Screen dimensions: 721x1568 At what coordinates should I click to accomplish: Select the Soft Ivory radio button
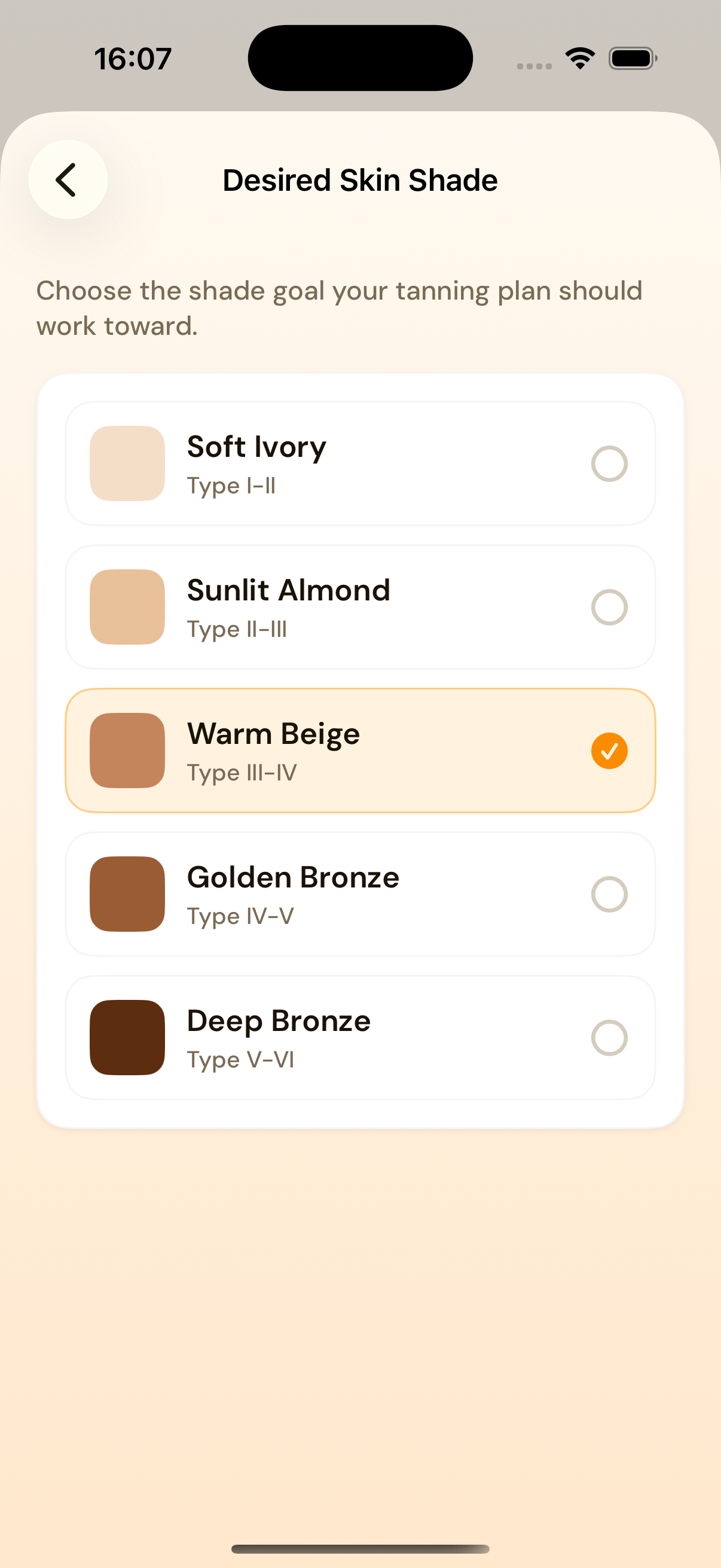(x=610, y=464)
